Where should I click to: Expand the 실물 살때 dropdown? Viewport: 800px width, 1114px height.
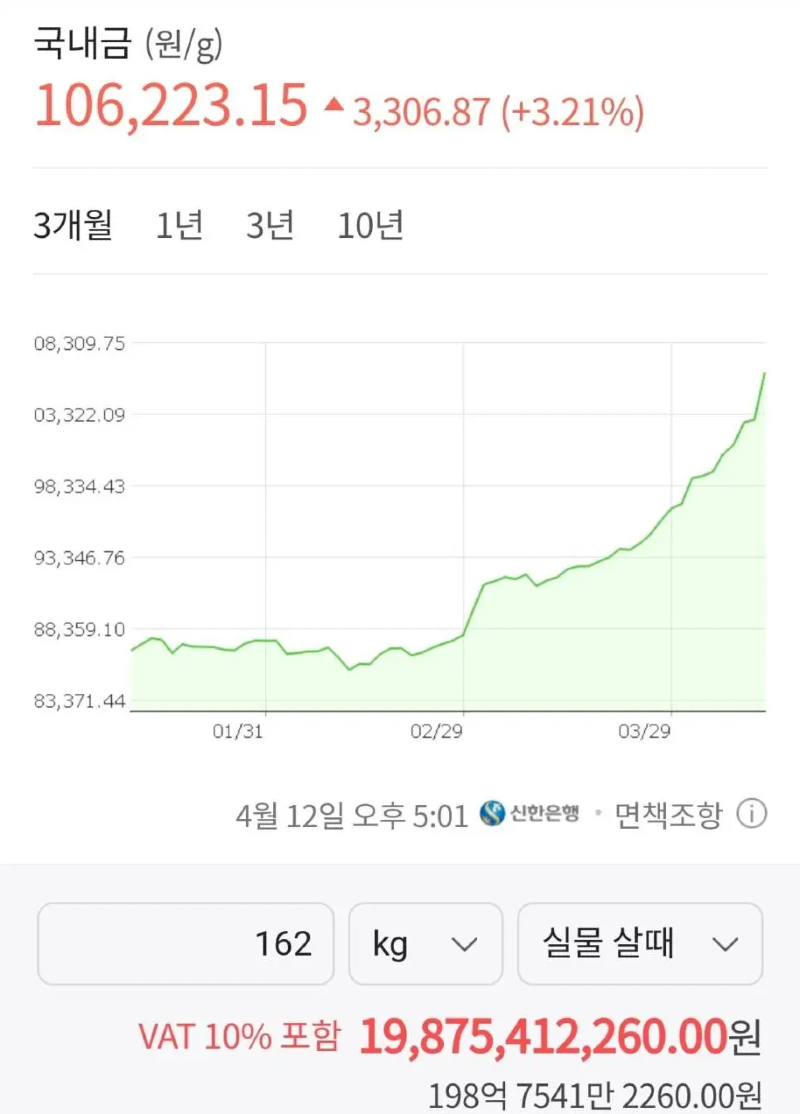pyautogui.click(x=640, y=944)
